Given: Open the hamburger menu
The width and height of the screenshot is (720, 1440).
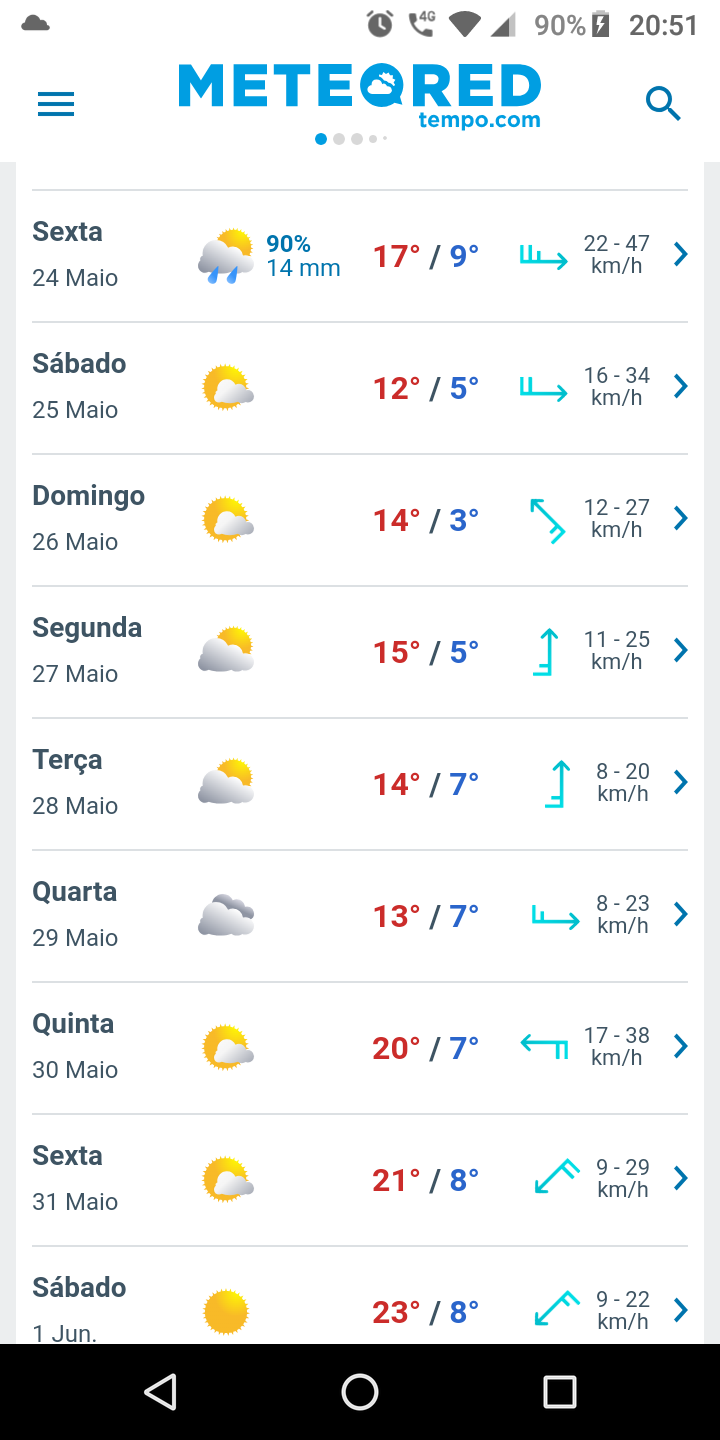Looking at the screenshot, I should tap(56, 104).
